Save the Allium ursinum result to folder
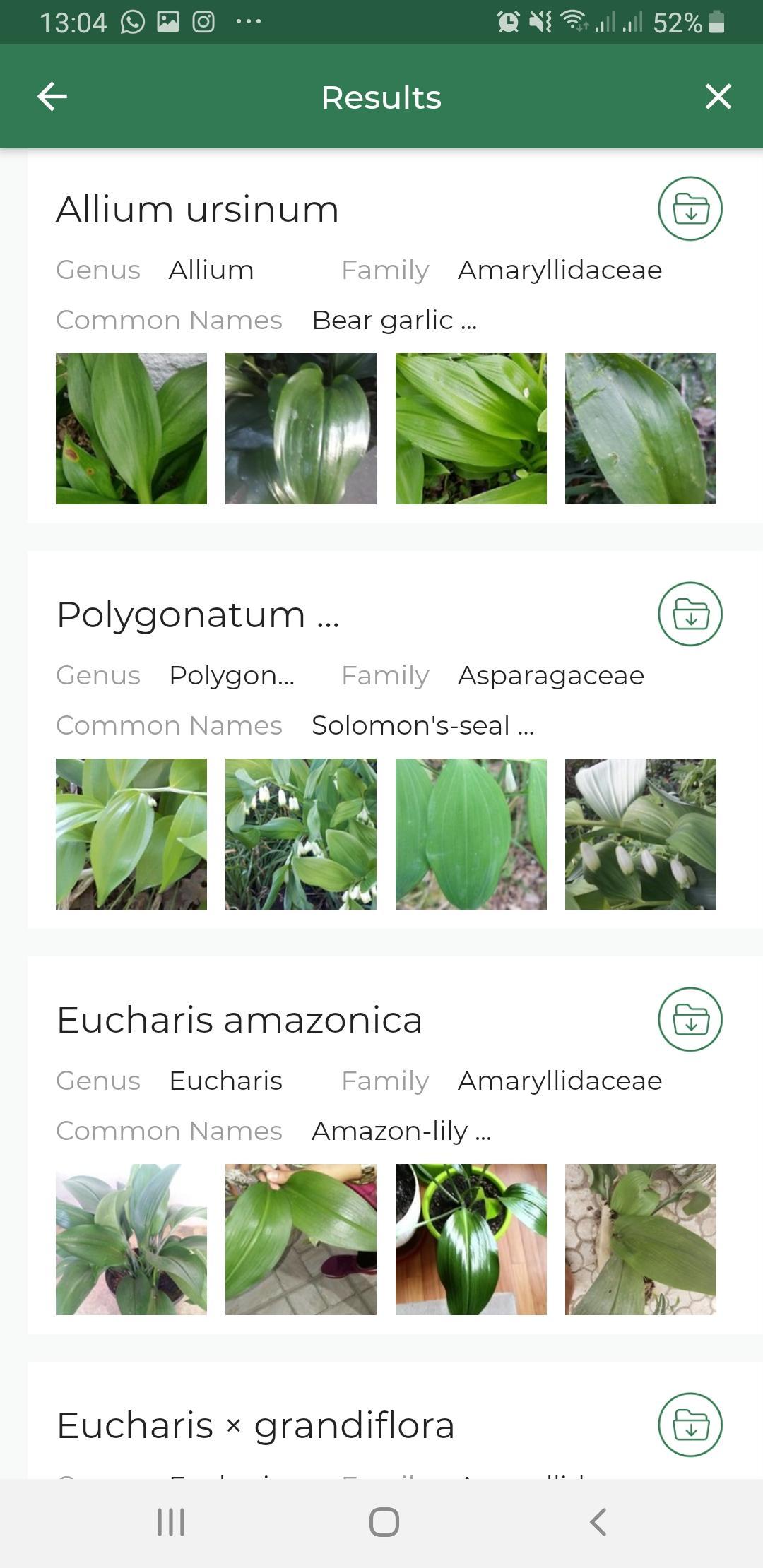This screenshot has width=763, height=1568. 690,208
